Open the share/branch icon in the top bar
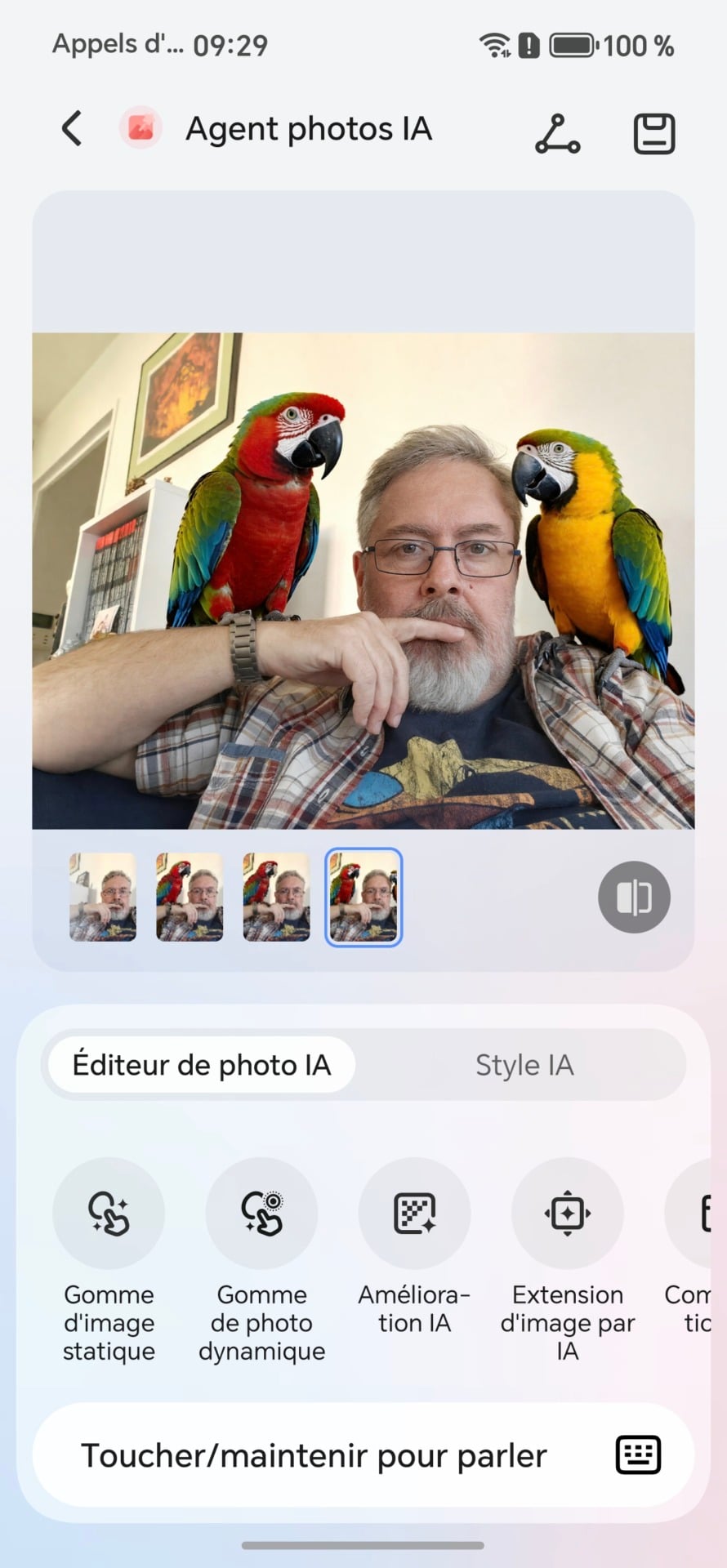Viewport: 727px width, 1568px height. [x=557, y=133]
